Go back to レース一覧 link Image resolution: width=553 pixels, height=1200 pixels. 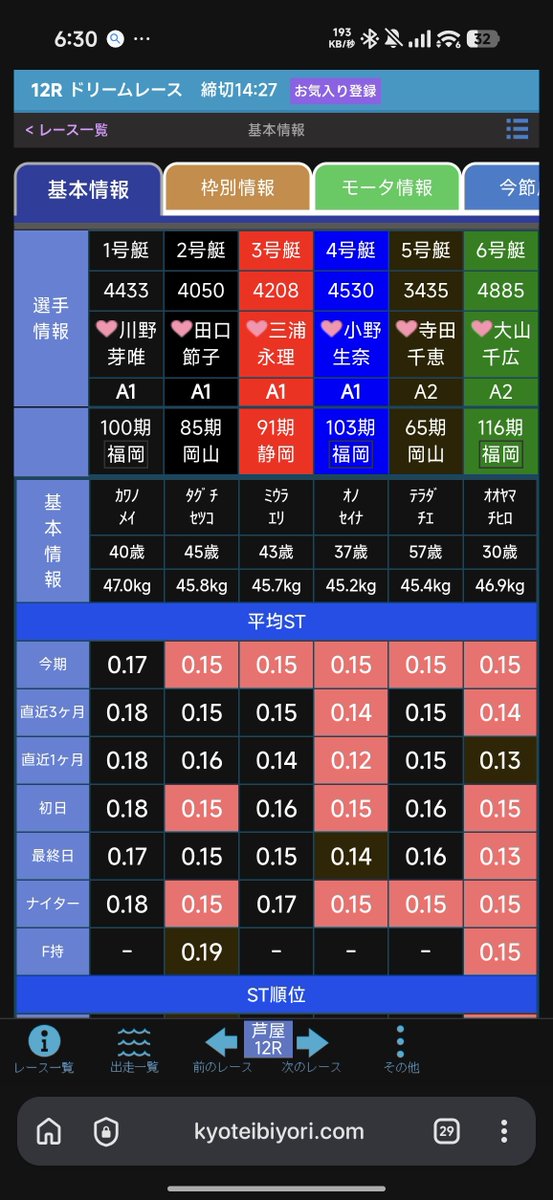tap(67, 130)
